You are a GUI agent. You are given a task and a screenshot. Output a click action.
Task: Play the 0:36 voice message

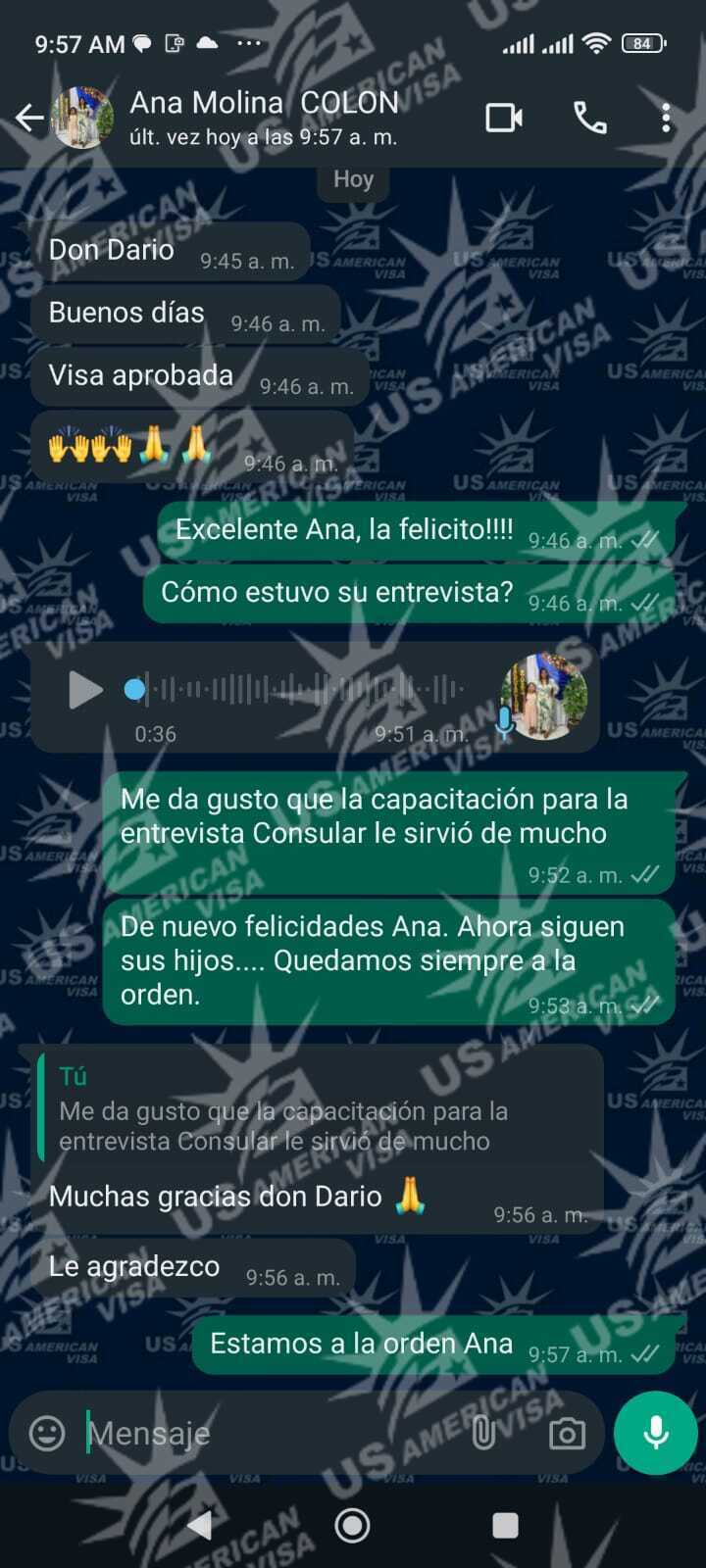(x=85, y=690)
